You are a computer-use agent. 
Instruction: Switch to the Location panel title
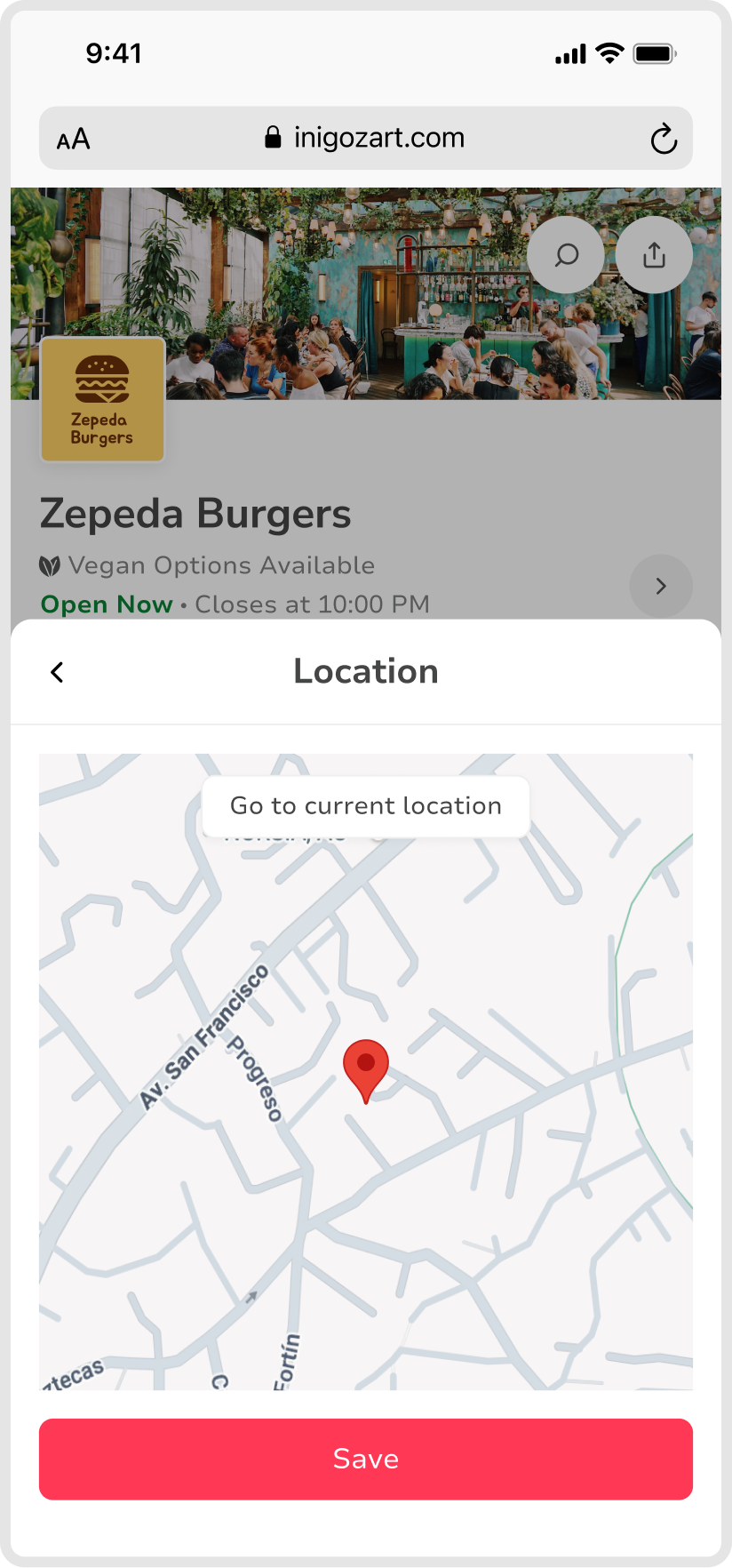[366, 672]
